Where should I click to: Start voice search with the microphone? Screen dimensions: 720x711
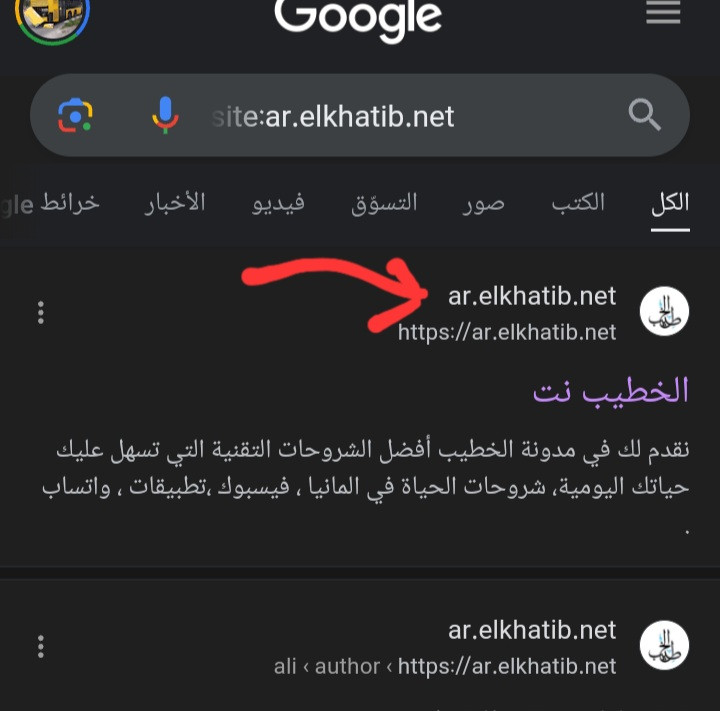[x=165, y=116]
